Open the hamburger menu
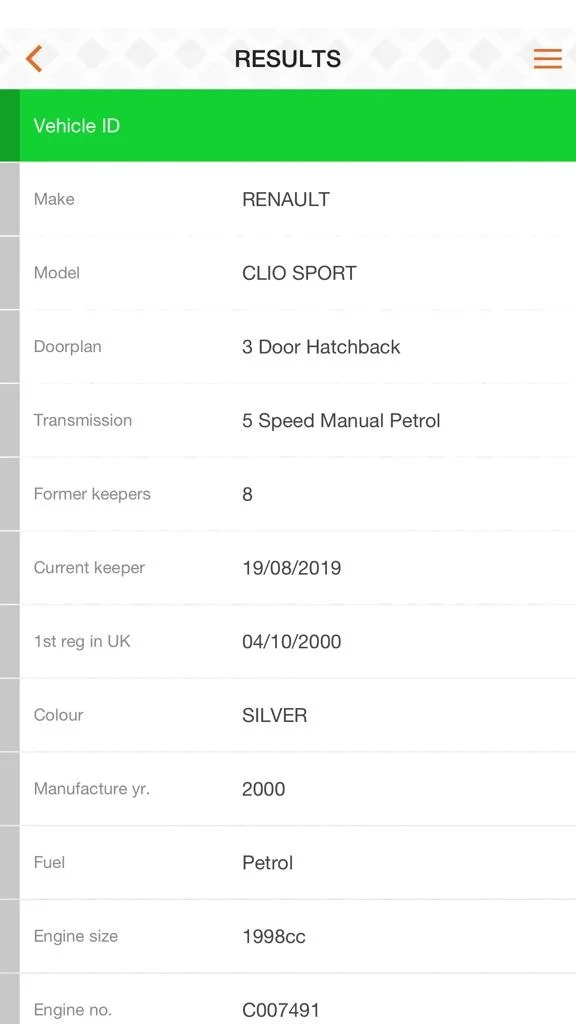This screenshot has width=576, height=1024. [547, 59]
